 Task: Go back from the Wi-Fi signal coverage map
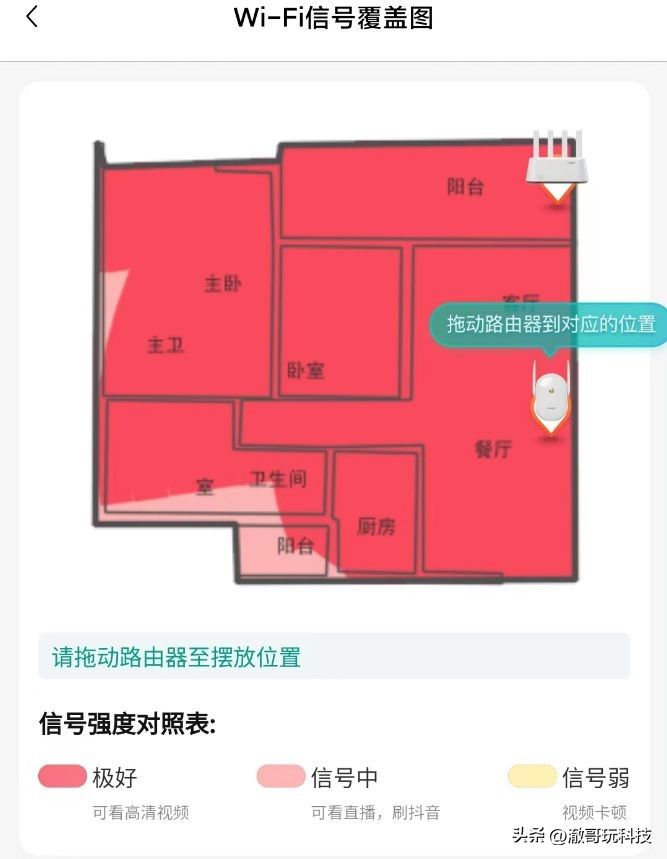tap(32, 17)
